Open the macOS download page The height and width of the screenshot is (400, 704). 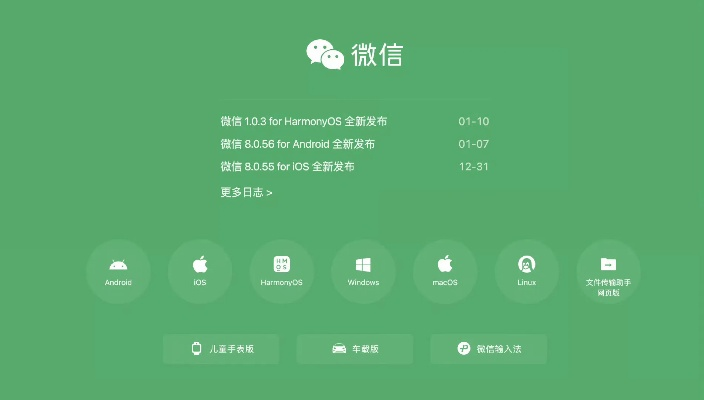point(445,271)
